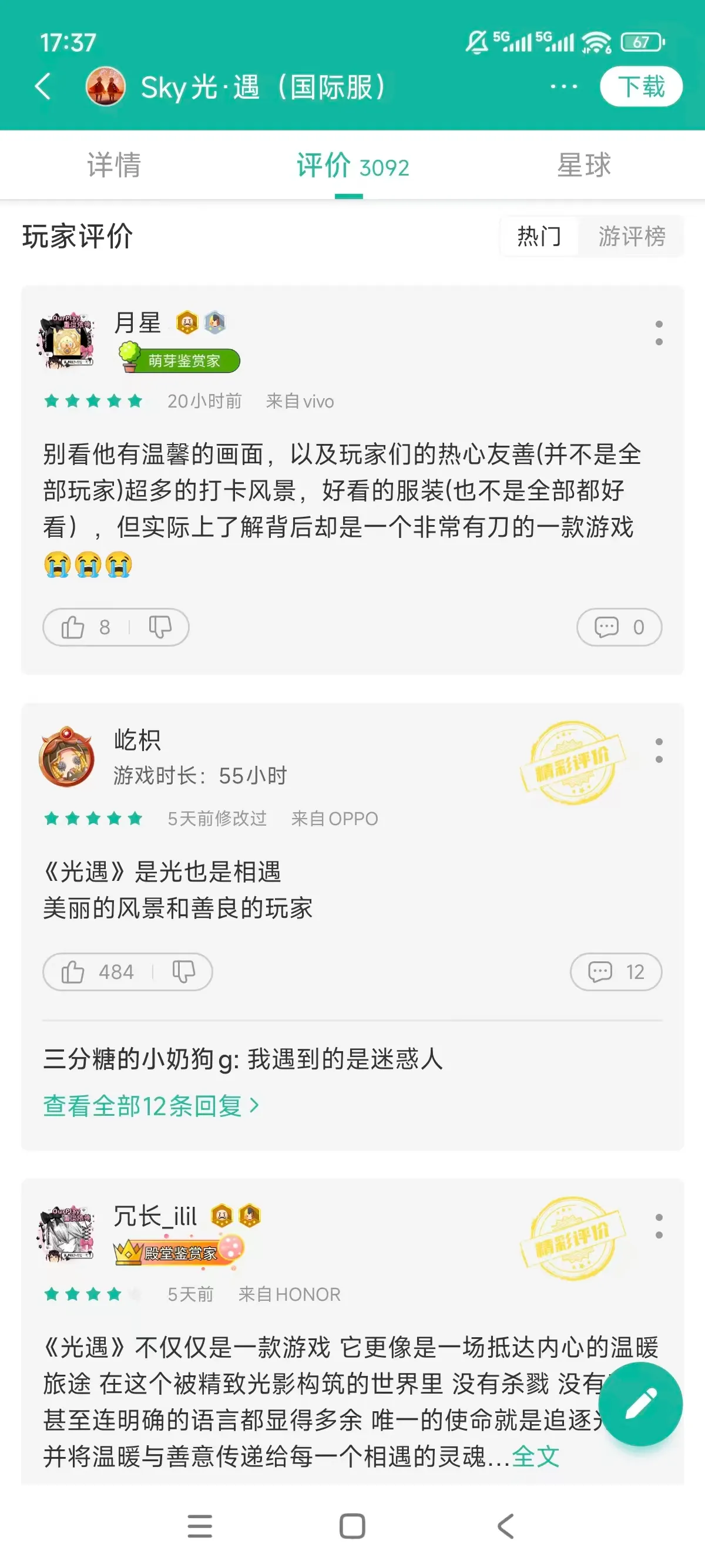Image resolution: width=705 pixels, height=1568 pixels.
Task: Dislike 月星's review
Action: coord(160,627)
